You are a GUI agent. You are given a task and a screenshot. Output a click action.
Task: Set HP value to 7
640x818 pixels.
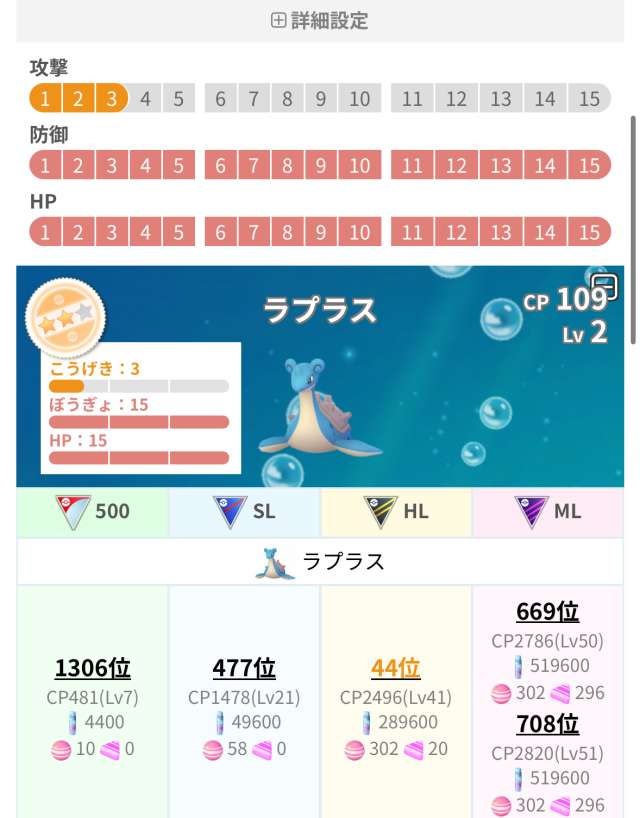tap(254, 232)
